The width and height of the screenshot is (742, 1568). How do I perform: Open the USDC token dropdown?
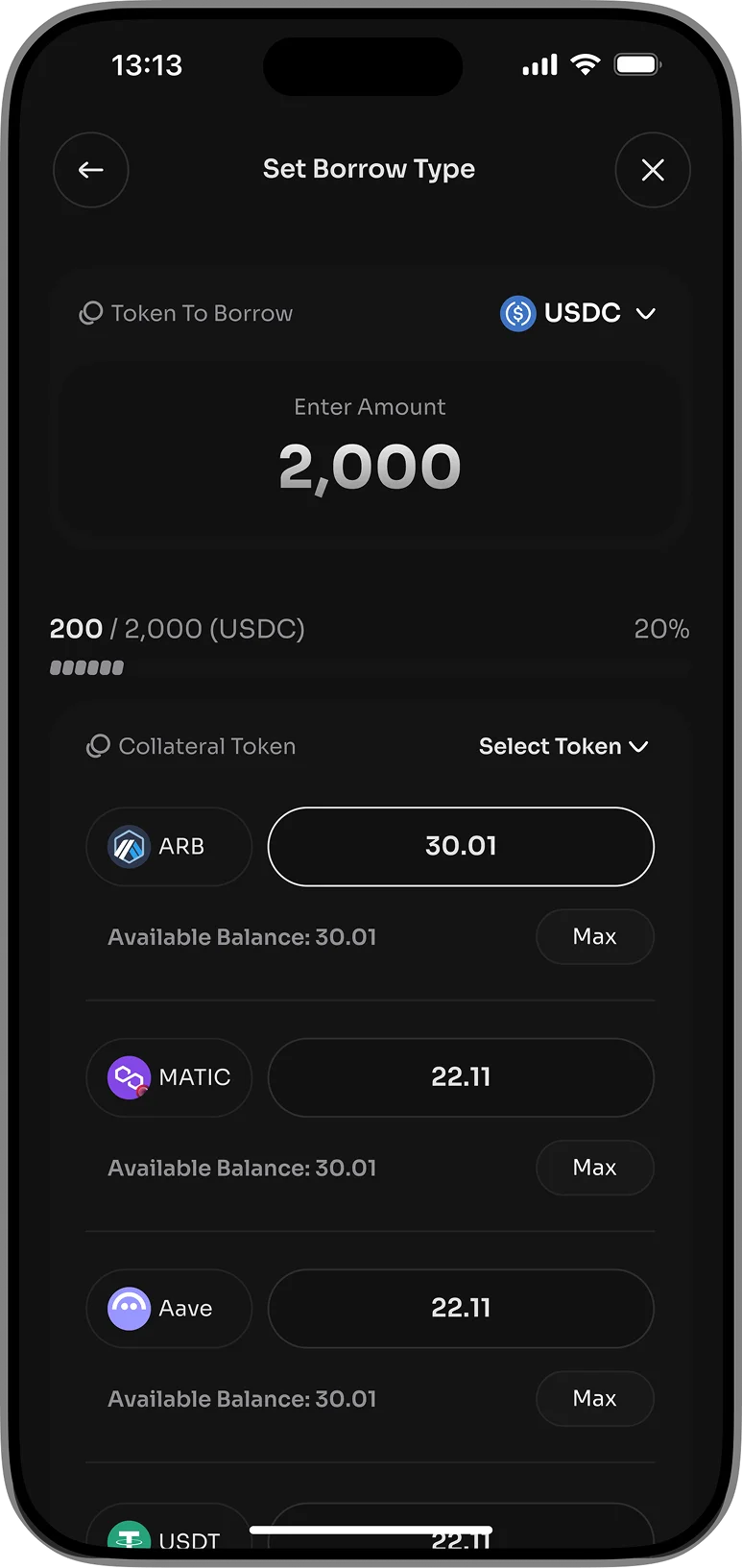578,313
